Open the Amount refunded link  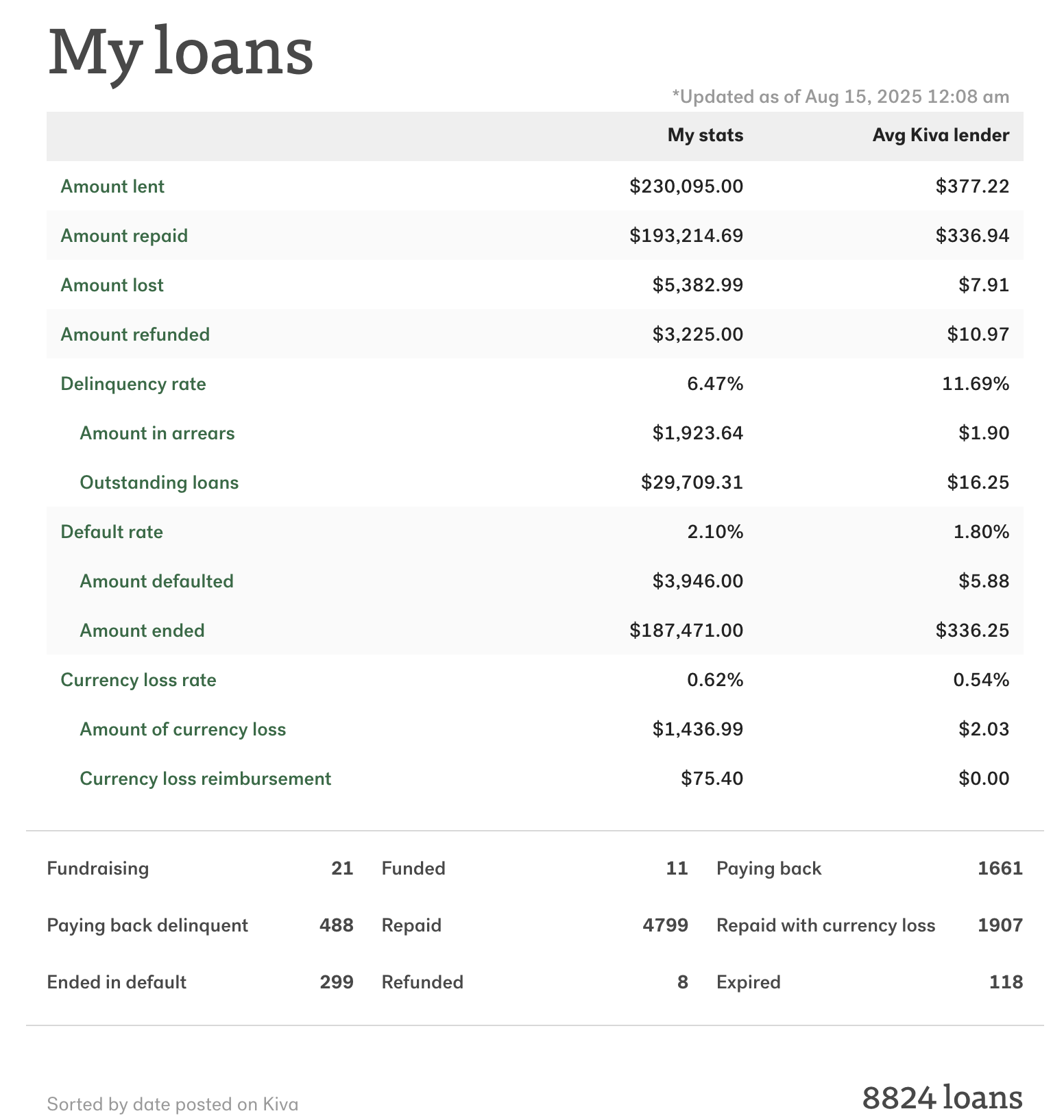tap(135, 334)
